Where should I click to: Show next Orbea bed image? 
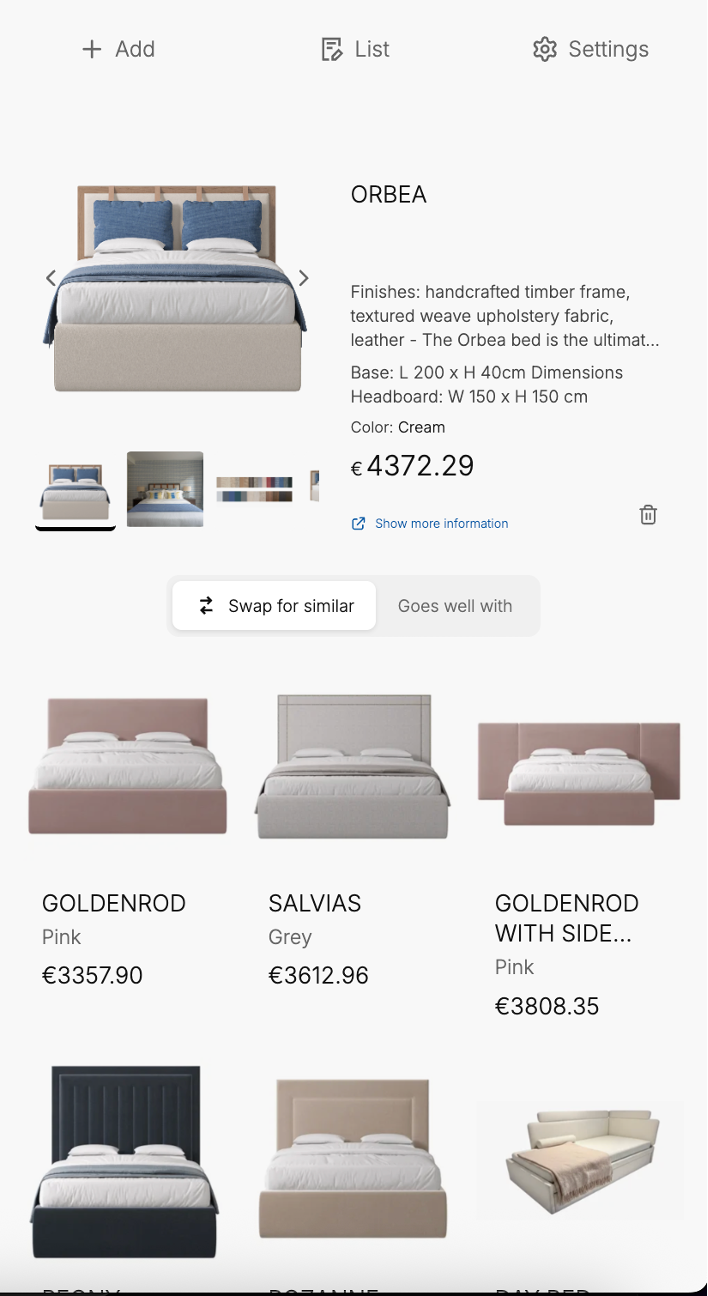[303, 278]
